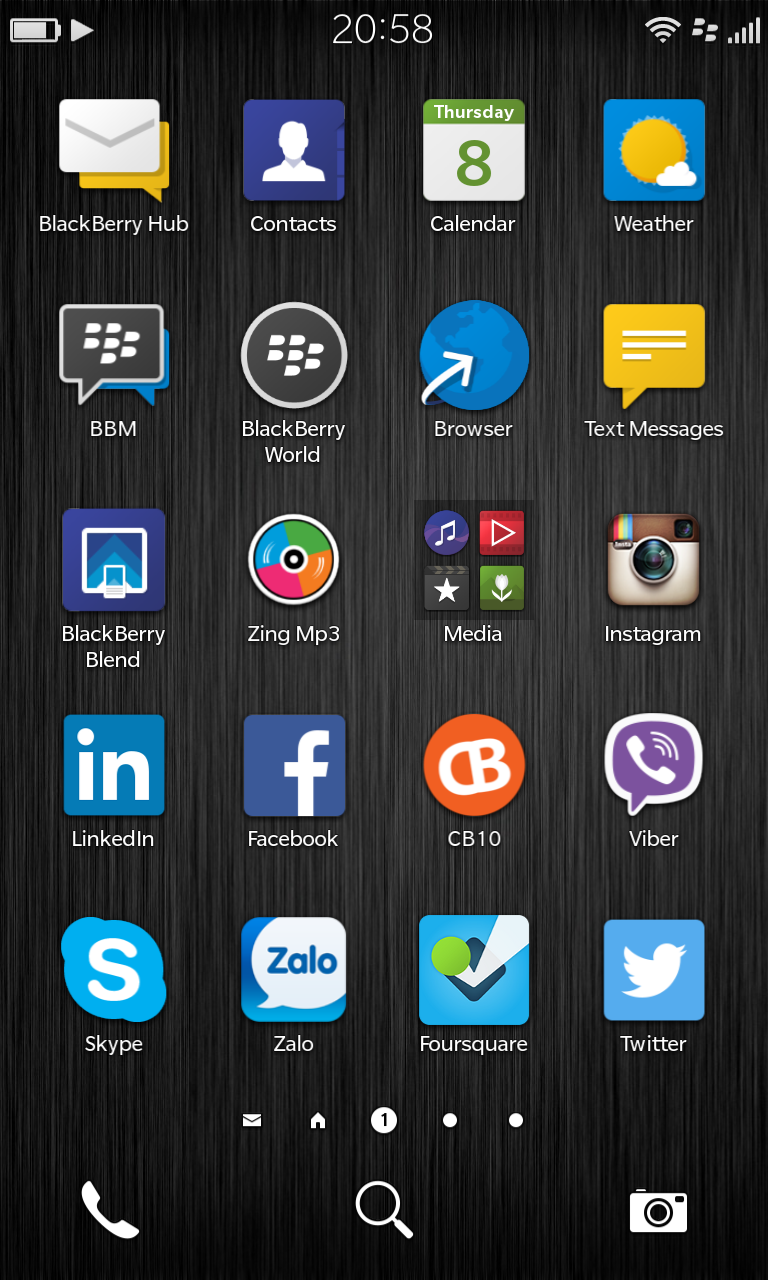
Task: Launch BlackBerry Blend
Action: coord(113,560)
